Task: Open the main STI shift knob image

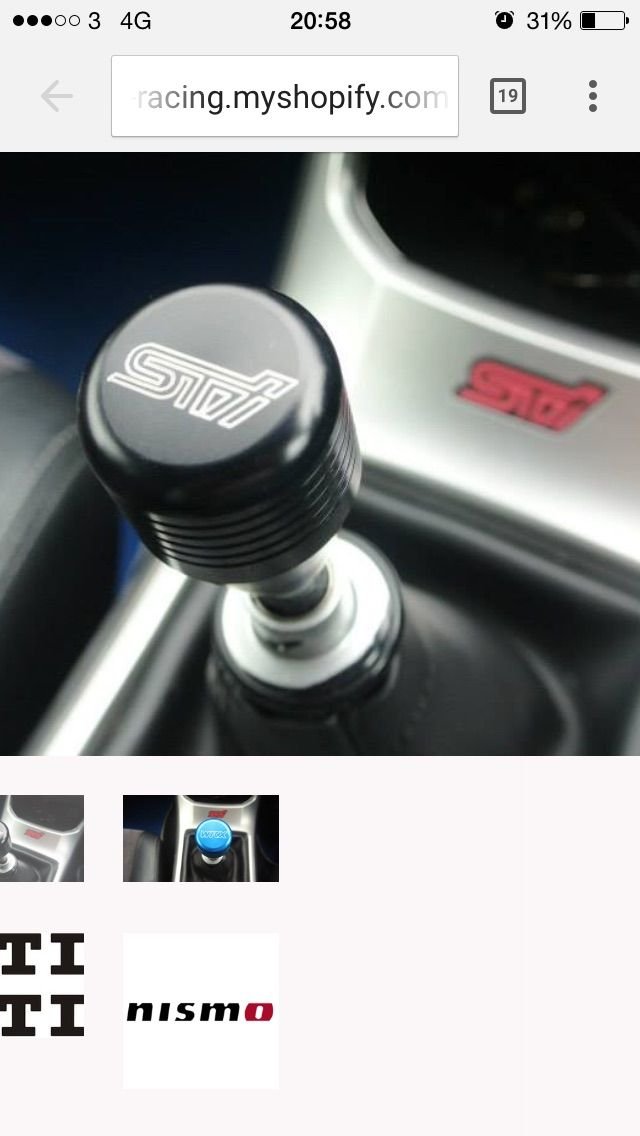Action: (320, 453)
